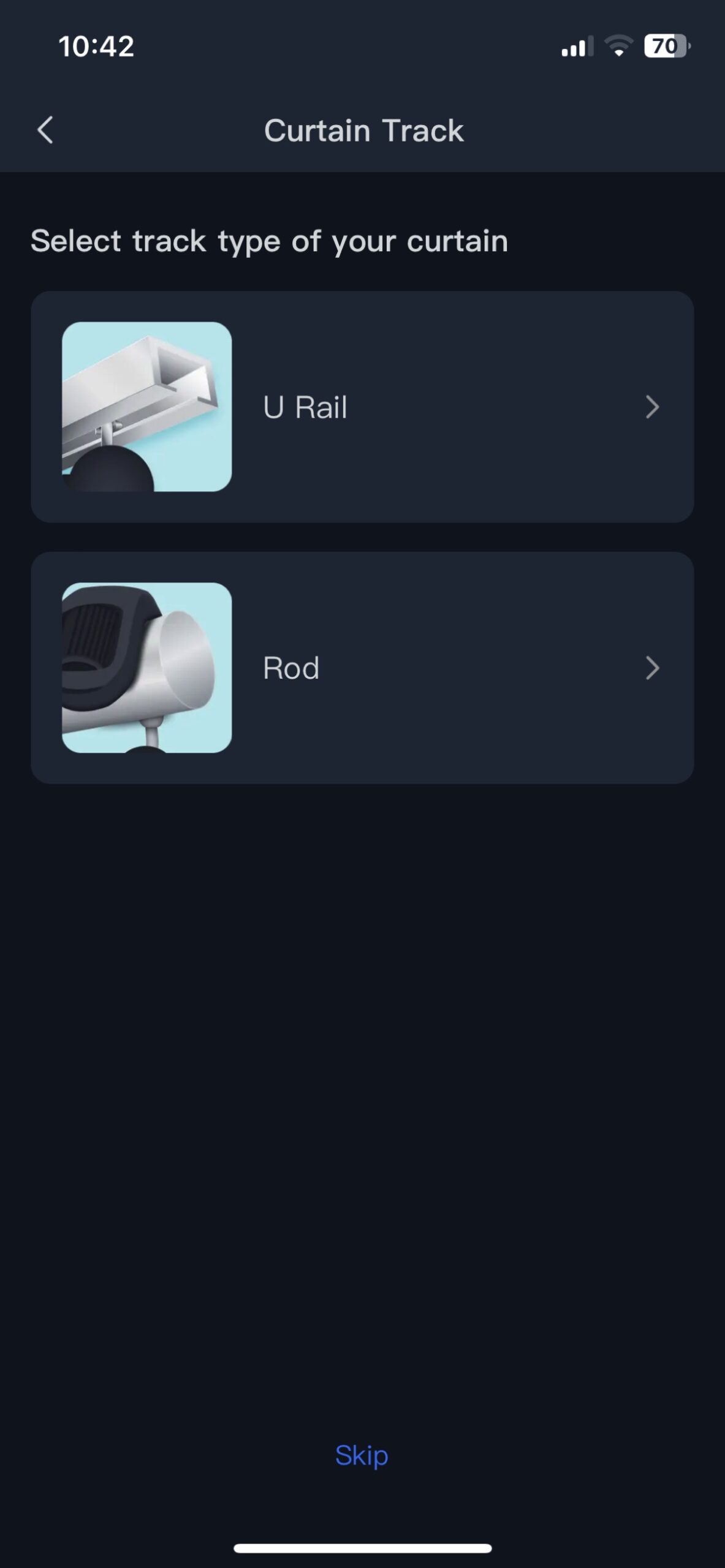Image resolution: width=725 pixels, height=1568 pixels.
Task: Select the U Rail track type
Action: click(x=362, y=407)
